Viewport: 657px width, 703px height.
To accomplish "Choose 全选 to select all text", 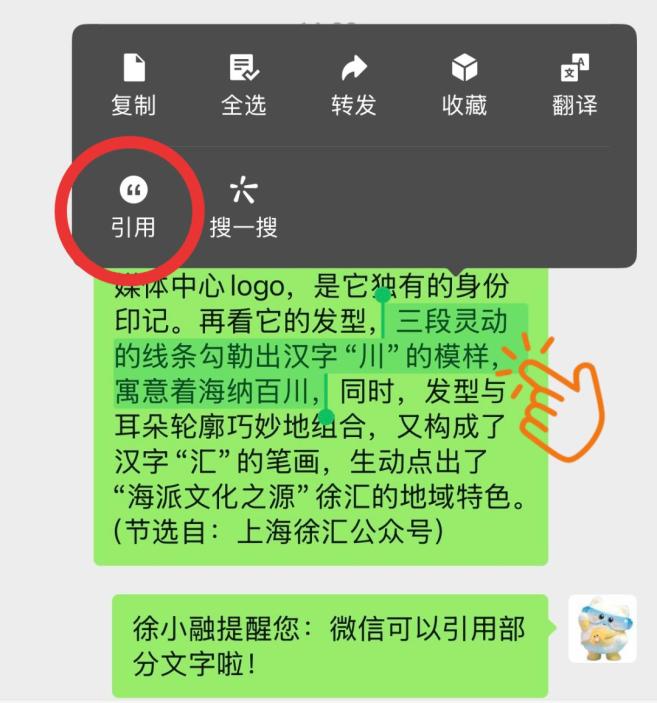I will point(243,84).
